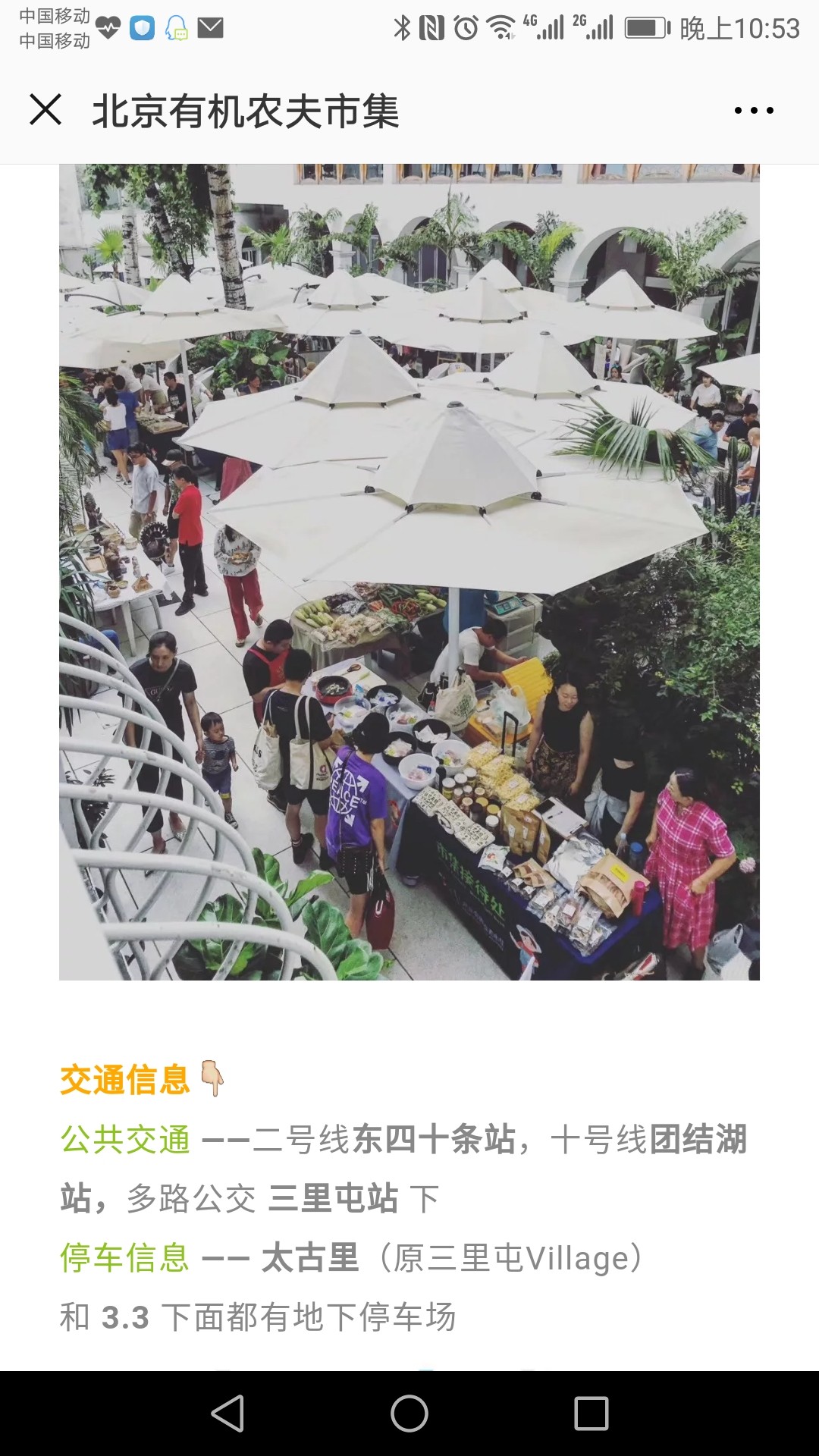Open the three-dot overflow menu

click(754, 111)
